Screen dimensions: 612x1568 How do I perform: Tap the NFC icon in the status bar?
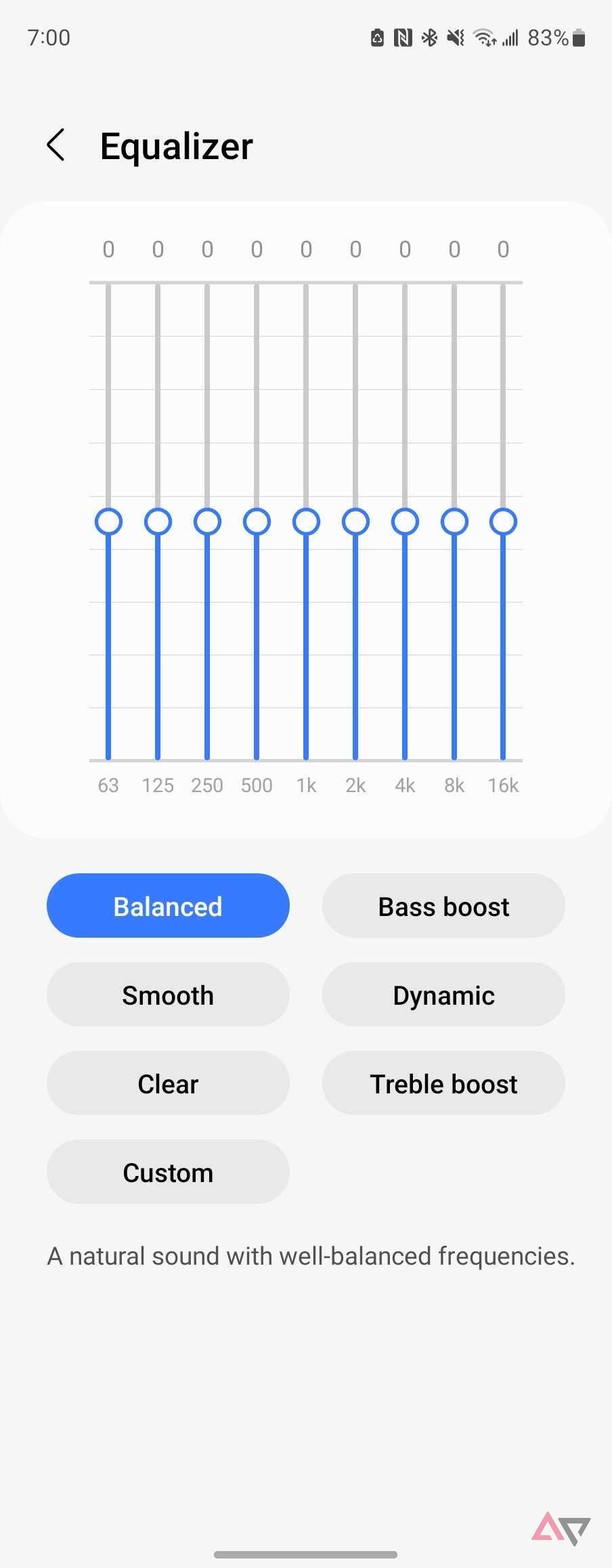coord(403,37)
